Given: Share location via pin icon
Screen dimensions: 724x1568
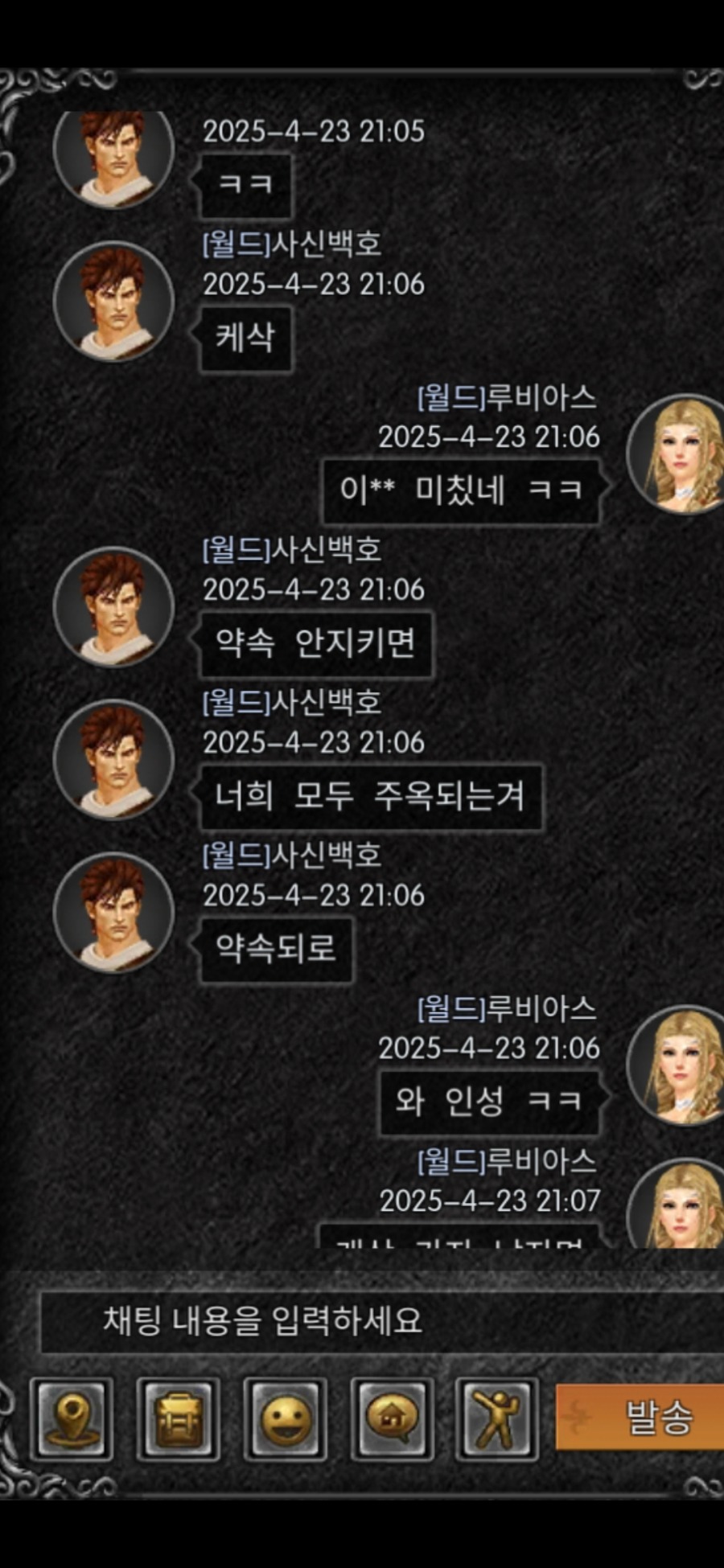Looking at the screenshot, I should 72,1419.
